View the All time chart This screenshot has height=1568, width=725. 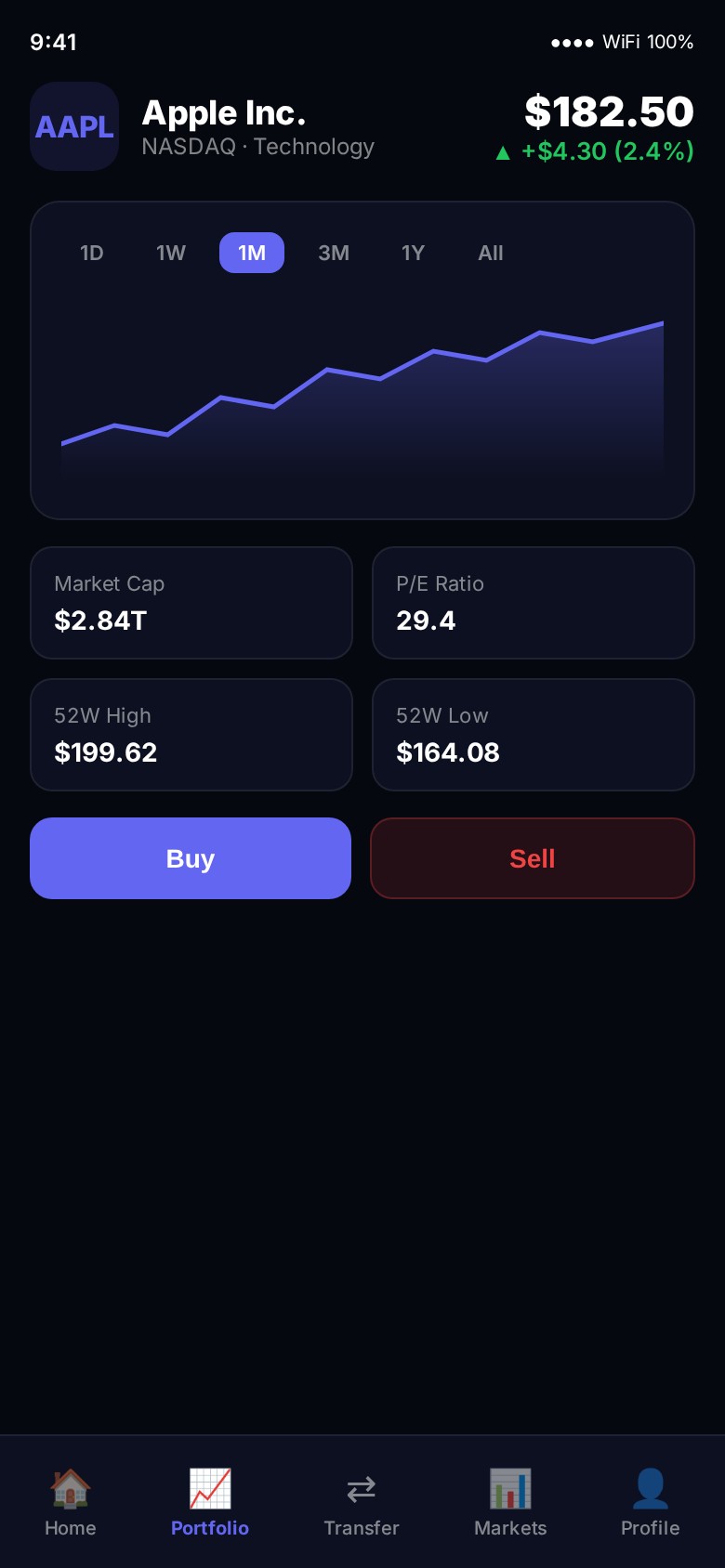491,253
